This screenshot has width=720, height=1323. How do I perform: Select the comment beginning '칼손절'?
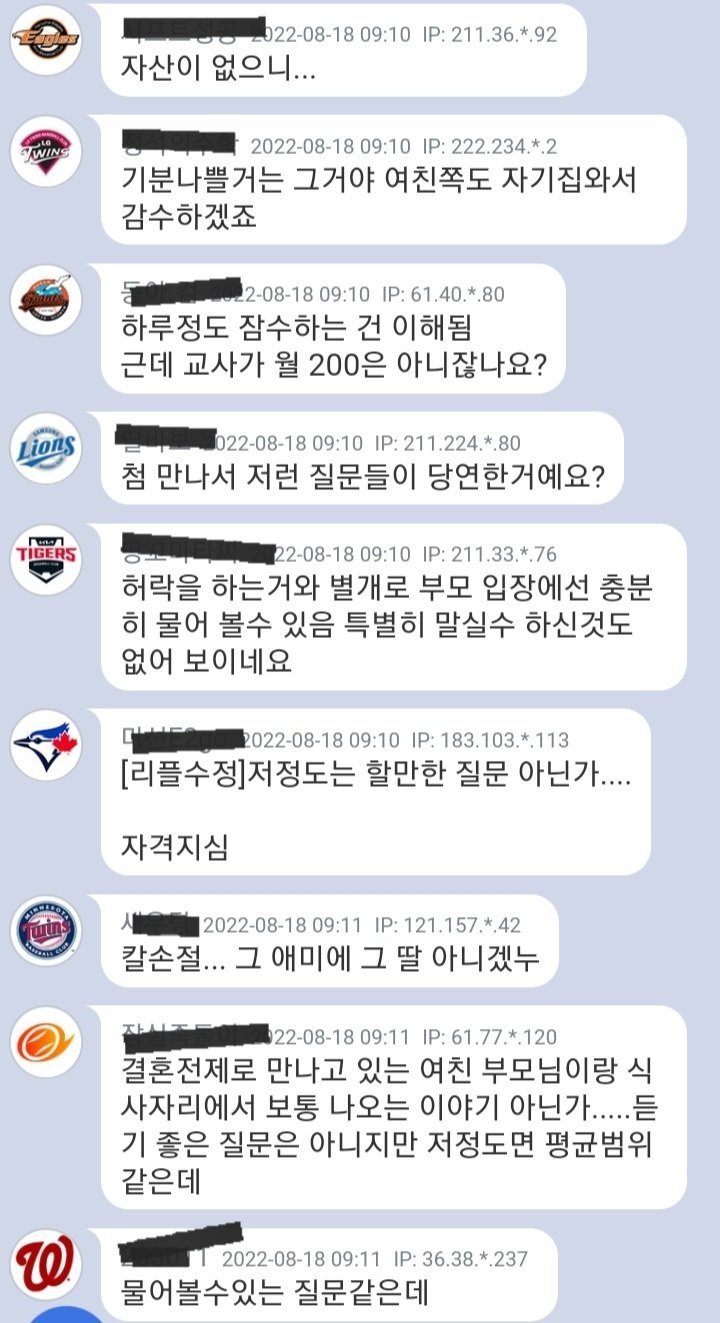coord(330,959)
